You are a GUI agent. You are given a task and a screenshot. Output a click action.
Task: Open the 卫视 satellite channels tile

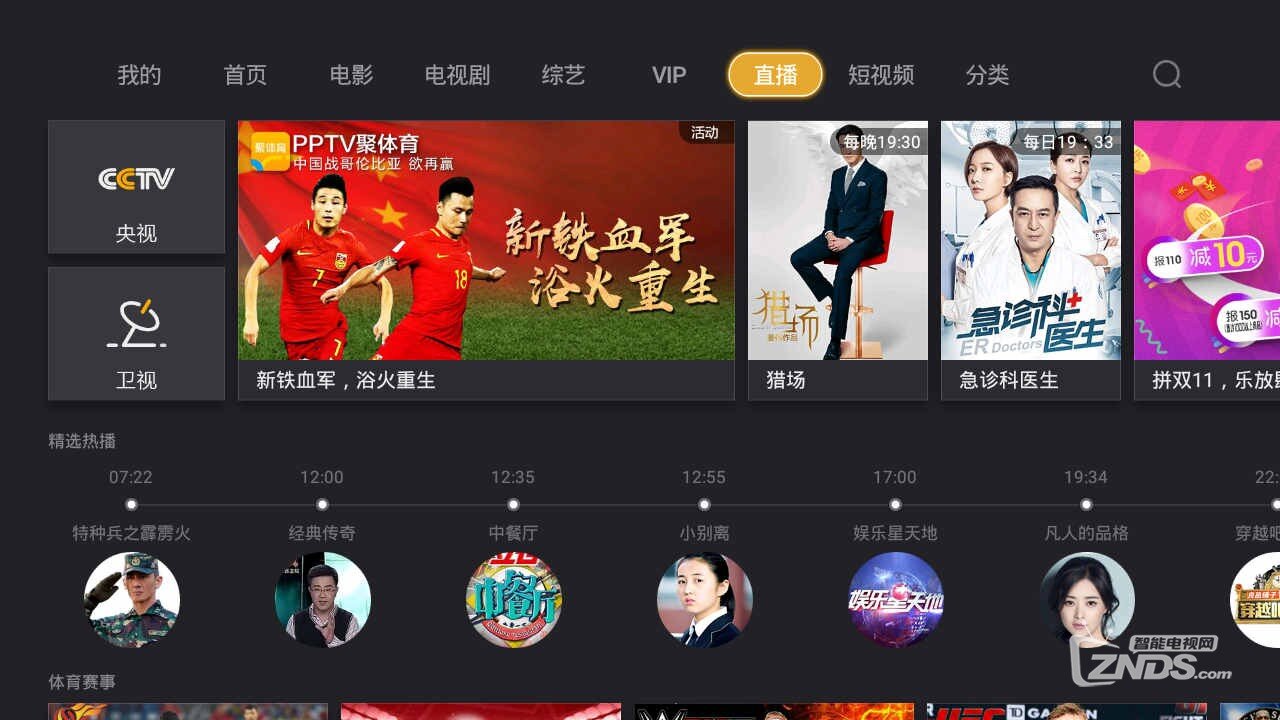coord(137,333)
